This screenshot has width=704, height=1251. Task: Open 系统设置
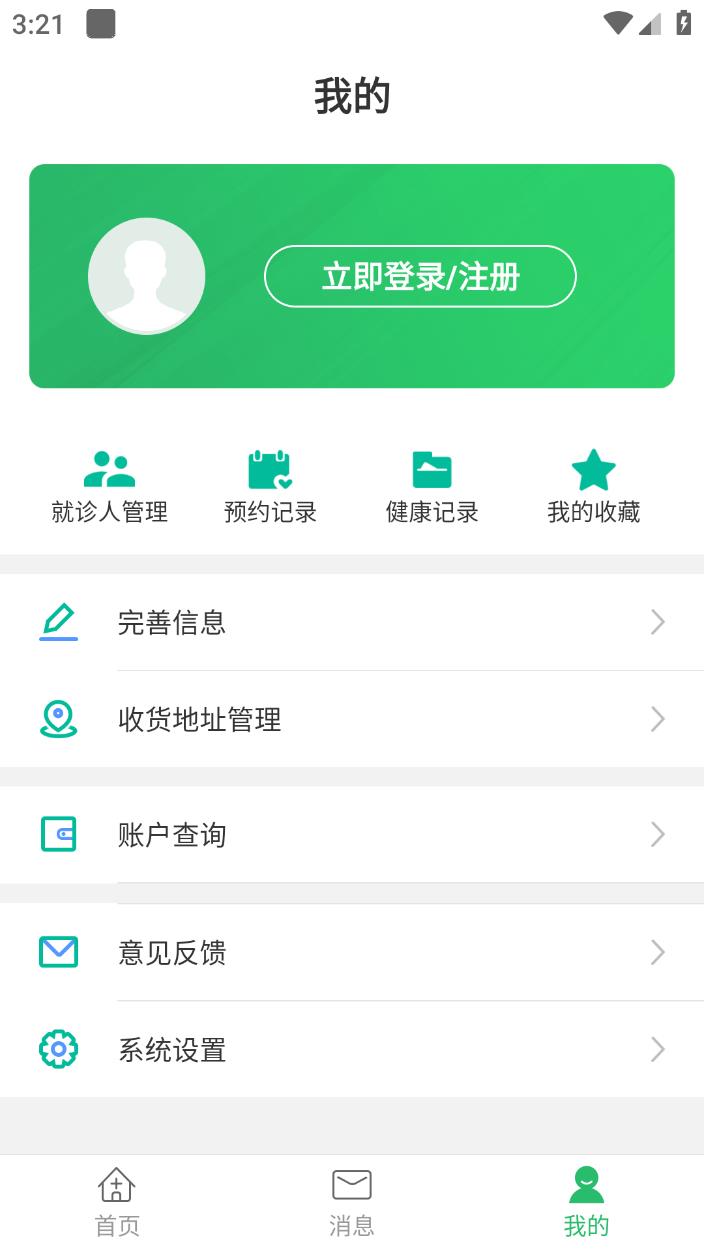(x=352, y=1049)
